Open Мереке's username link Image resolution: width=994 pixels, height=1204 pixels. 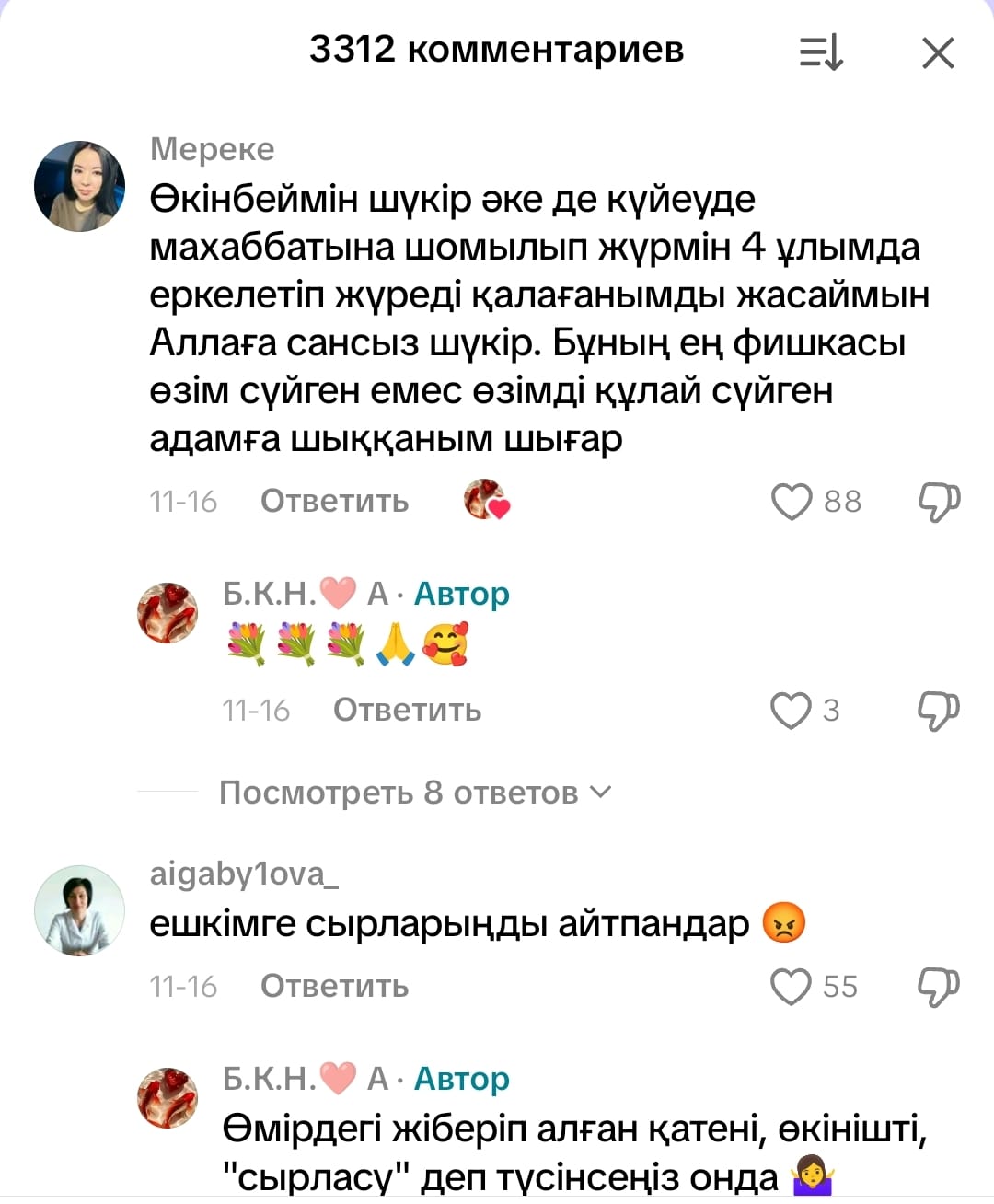click(x=212, y=149)
